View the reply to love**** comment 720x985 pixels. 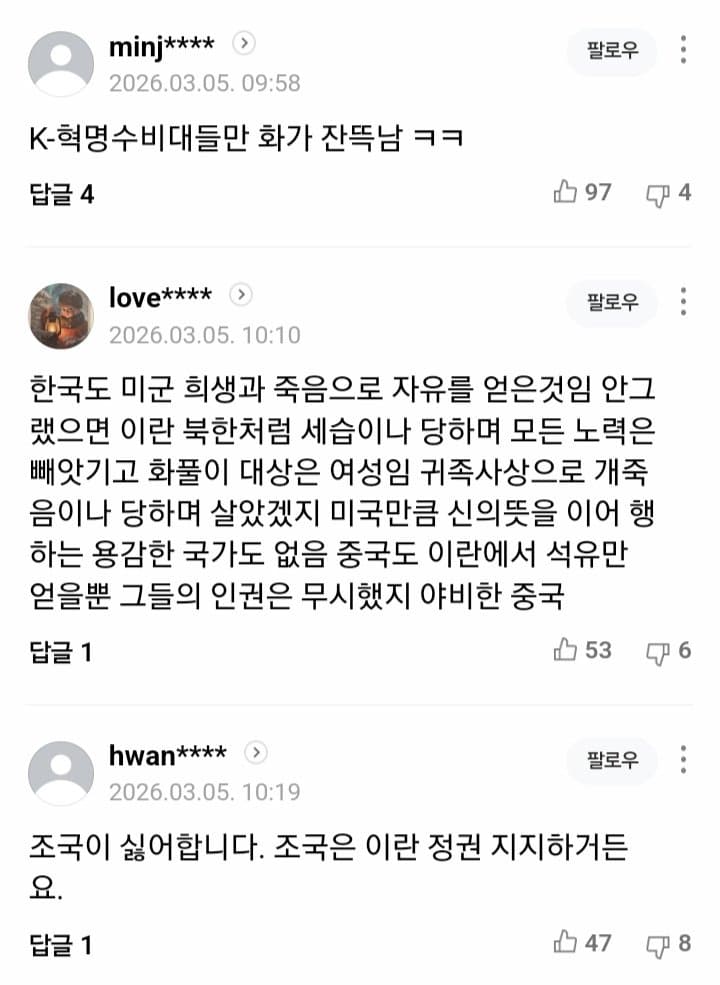61,652
